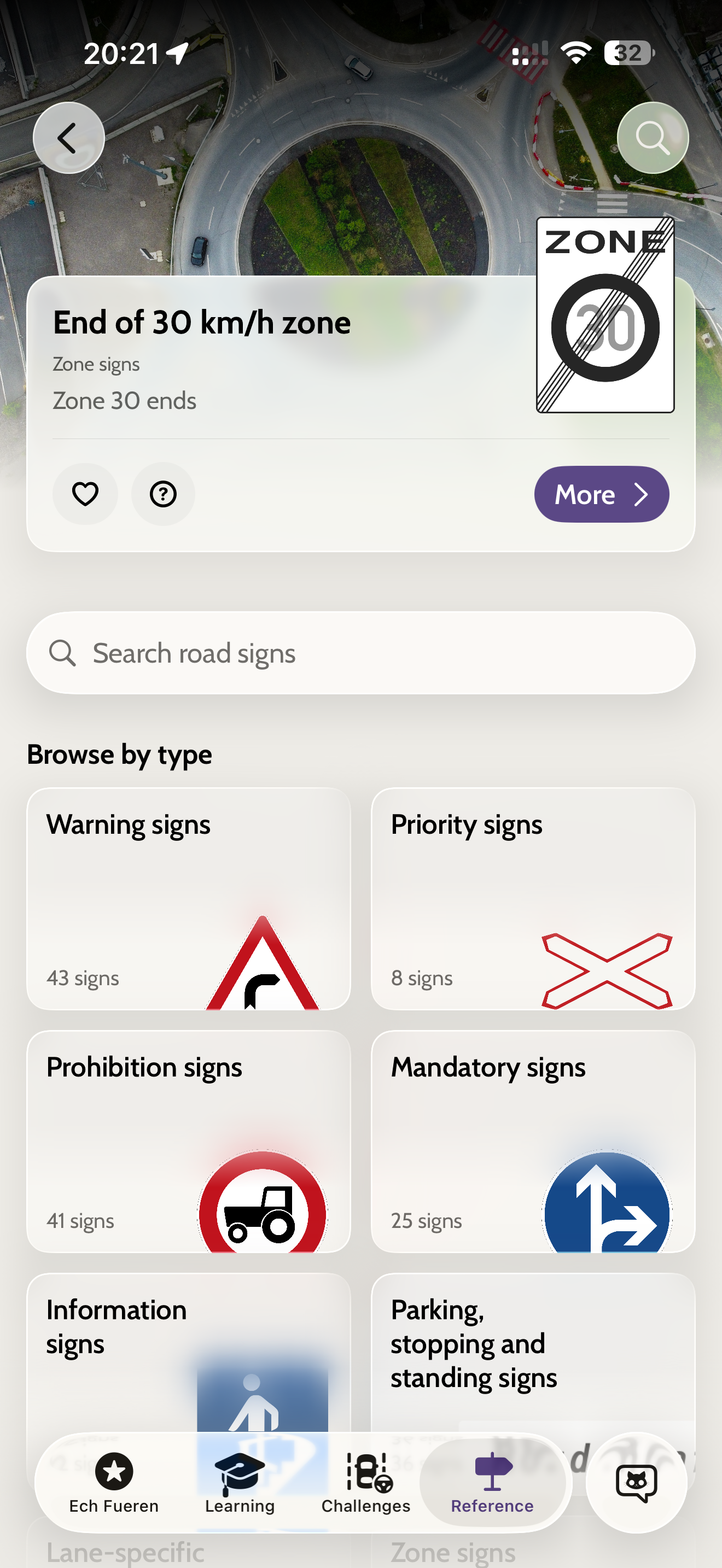Switch to the Learning tab
Image resolution: width=722 pixels, height=1568 pixels.
pyautogui.click(x=240, y=1483)
